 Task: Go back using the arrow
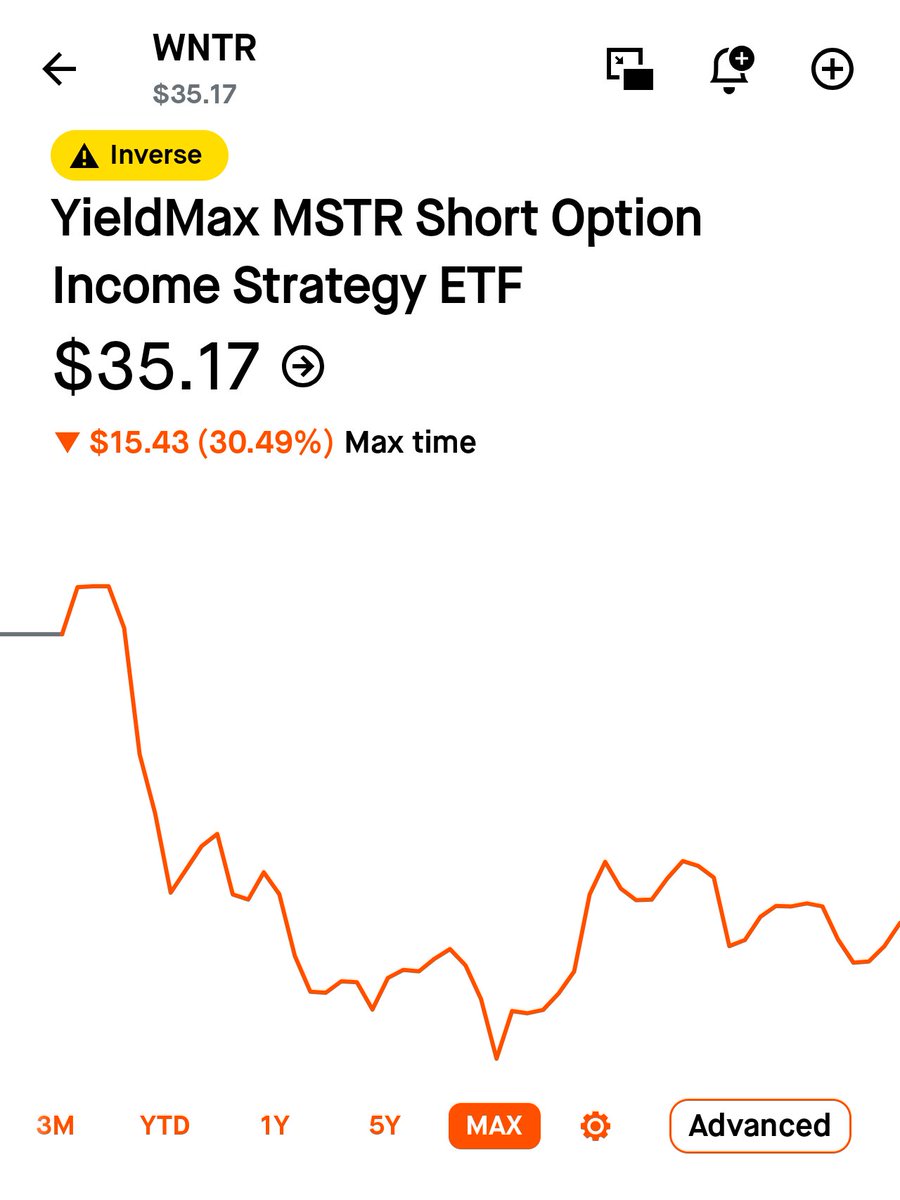point(59,69)
